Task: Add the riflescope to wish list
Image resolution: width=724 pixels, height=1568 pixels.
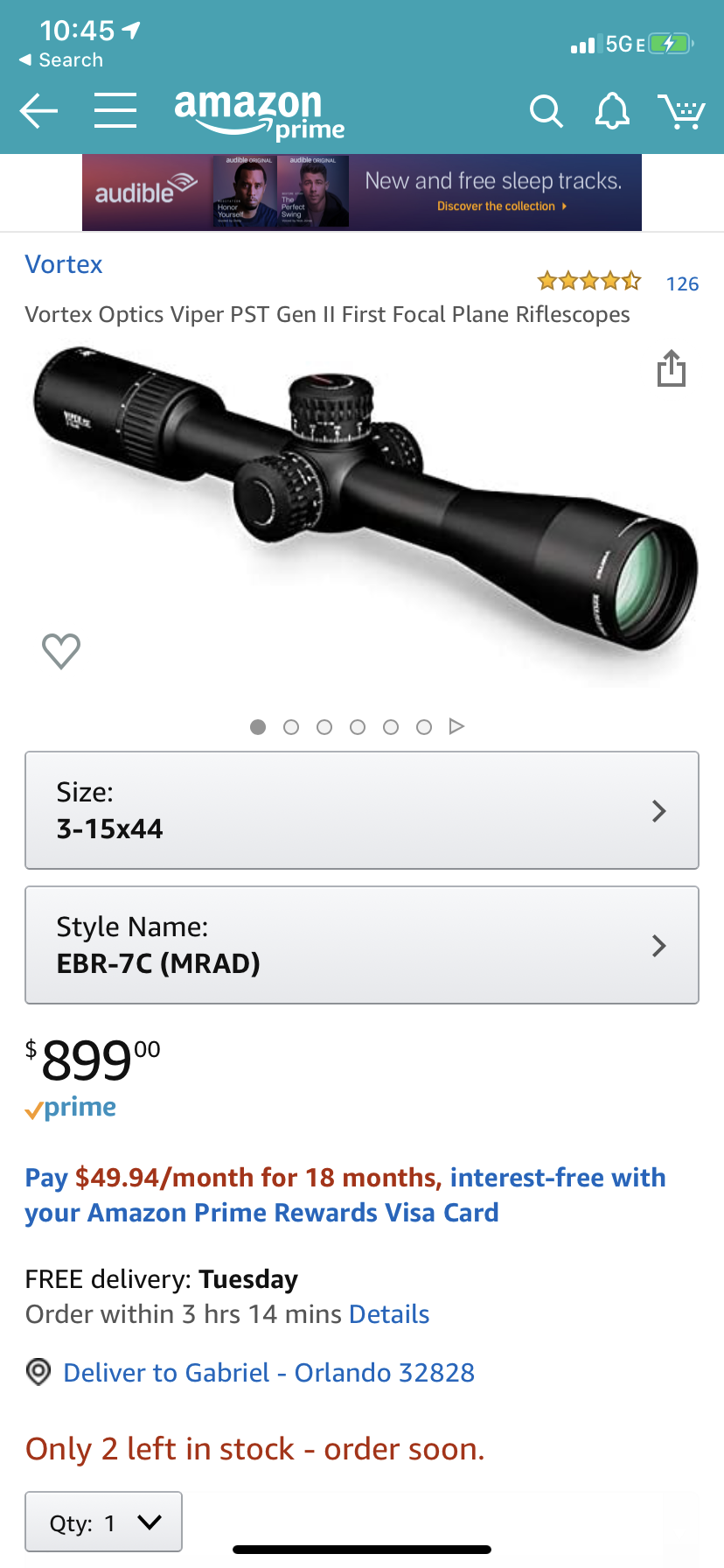Action: [61, 651]
